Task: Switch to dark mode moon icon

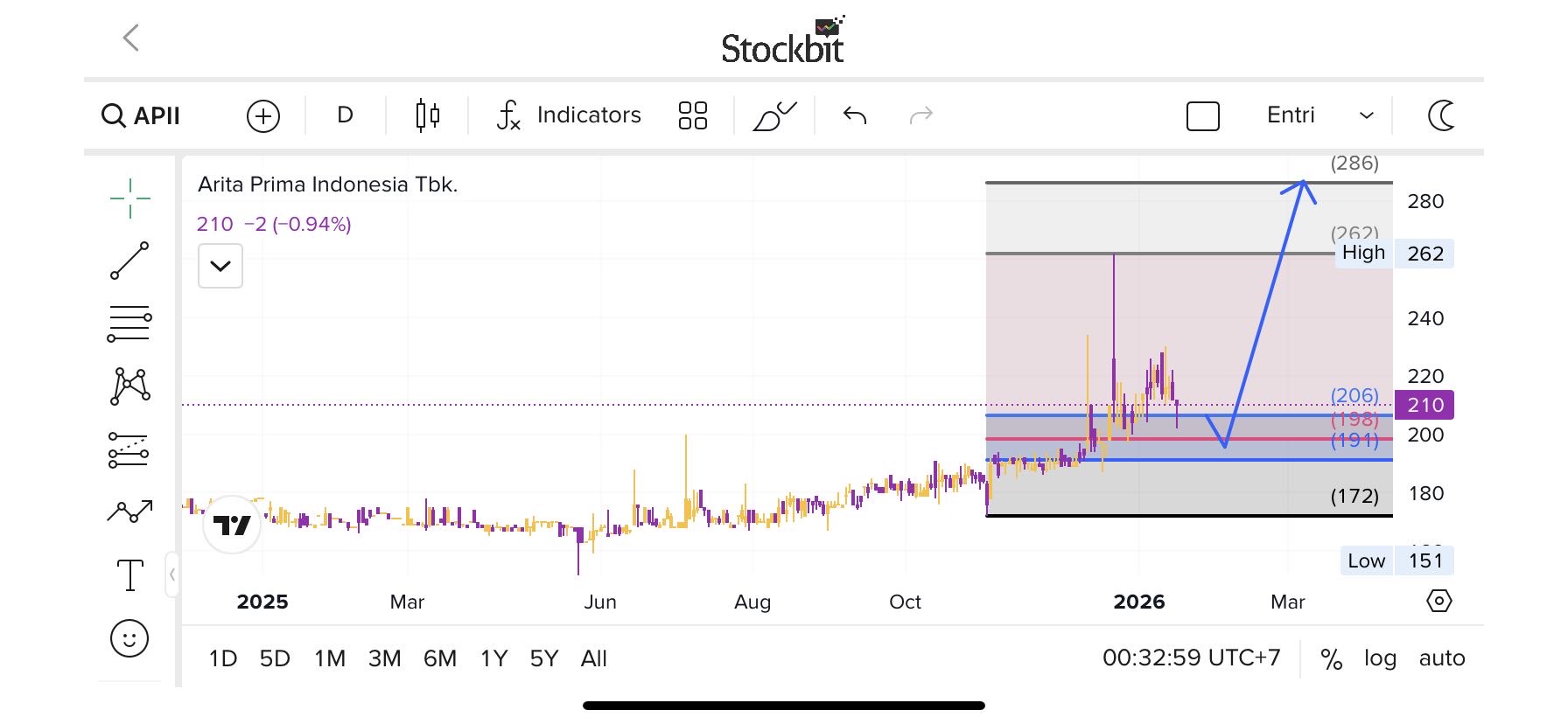Action: pos(1440,115)
